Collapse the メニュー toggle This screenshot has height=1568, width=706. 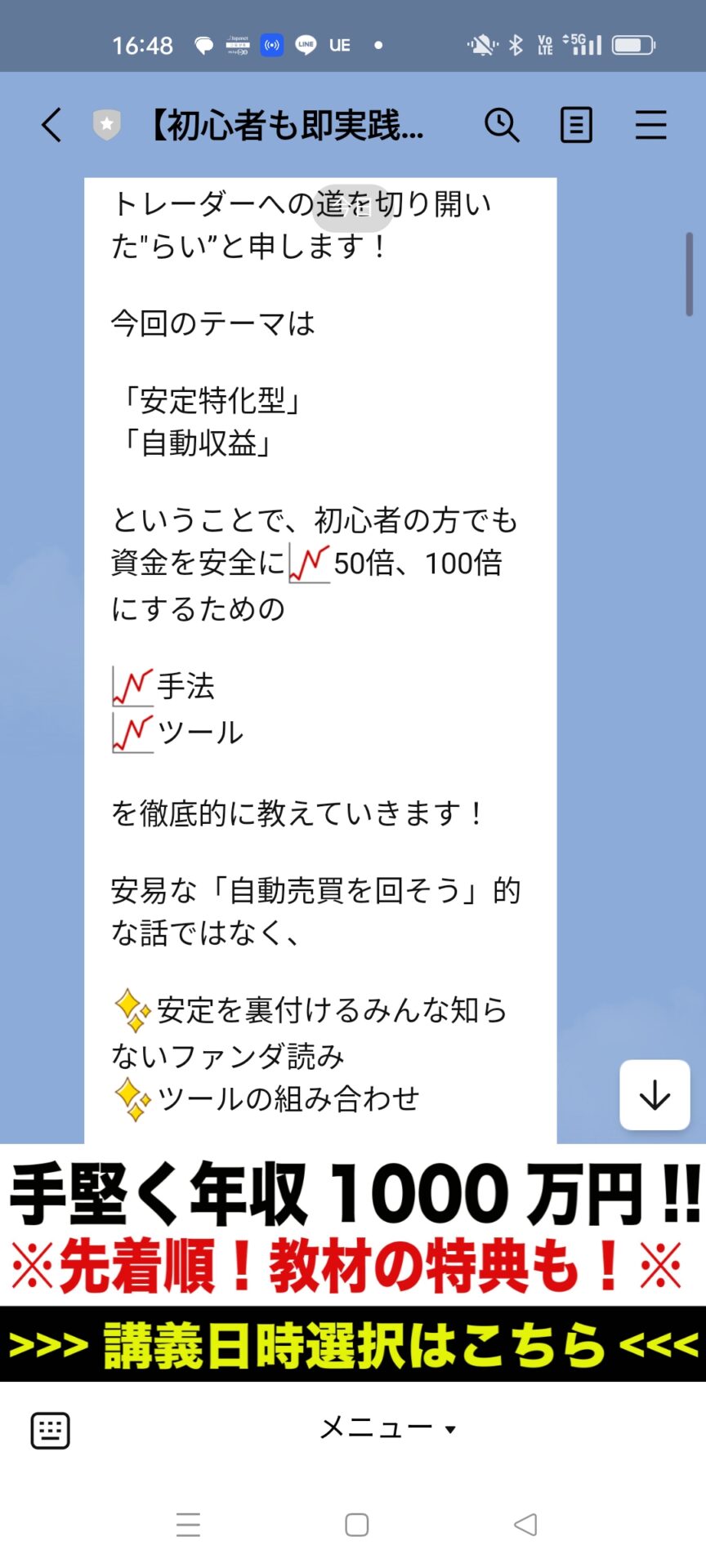[x=387, y=1428]
